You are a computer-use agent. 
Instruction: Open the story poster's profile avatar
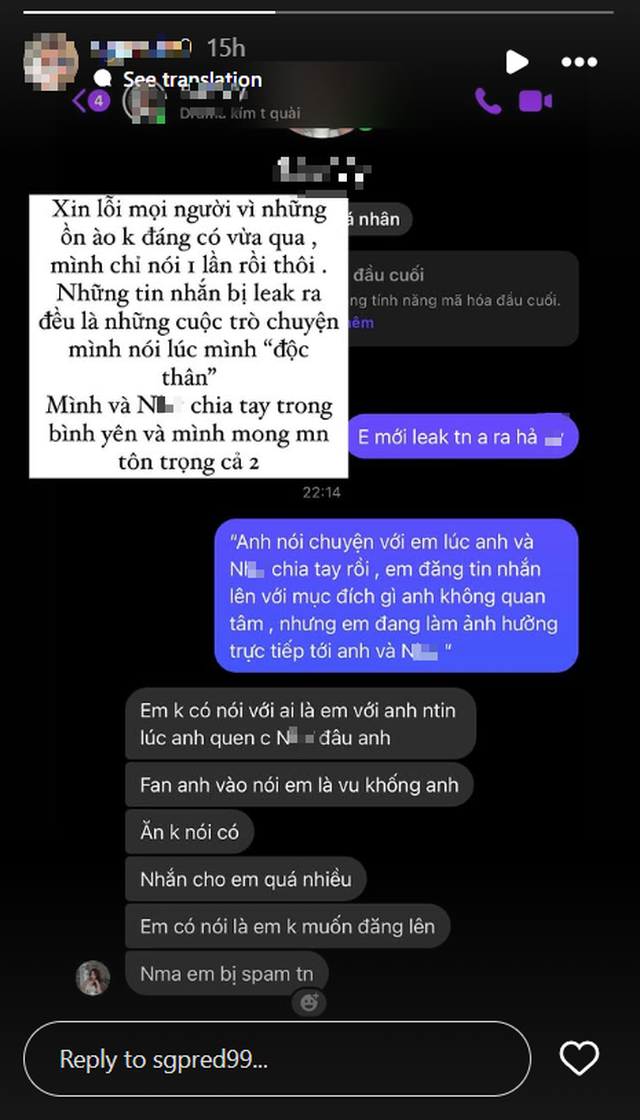50,61
